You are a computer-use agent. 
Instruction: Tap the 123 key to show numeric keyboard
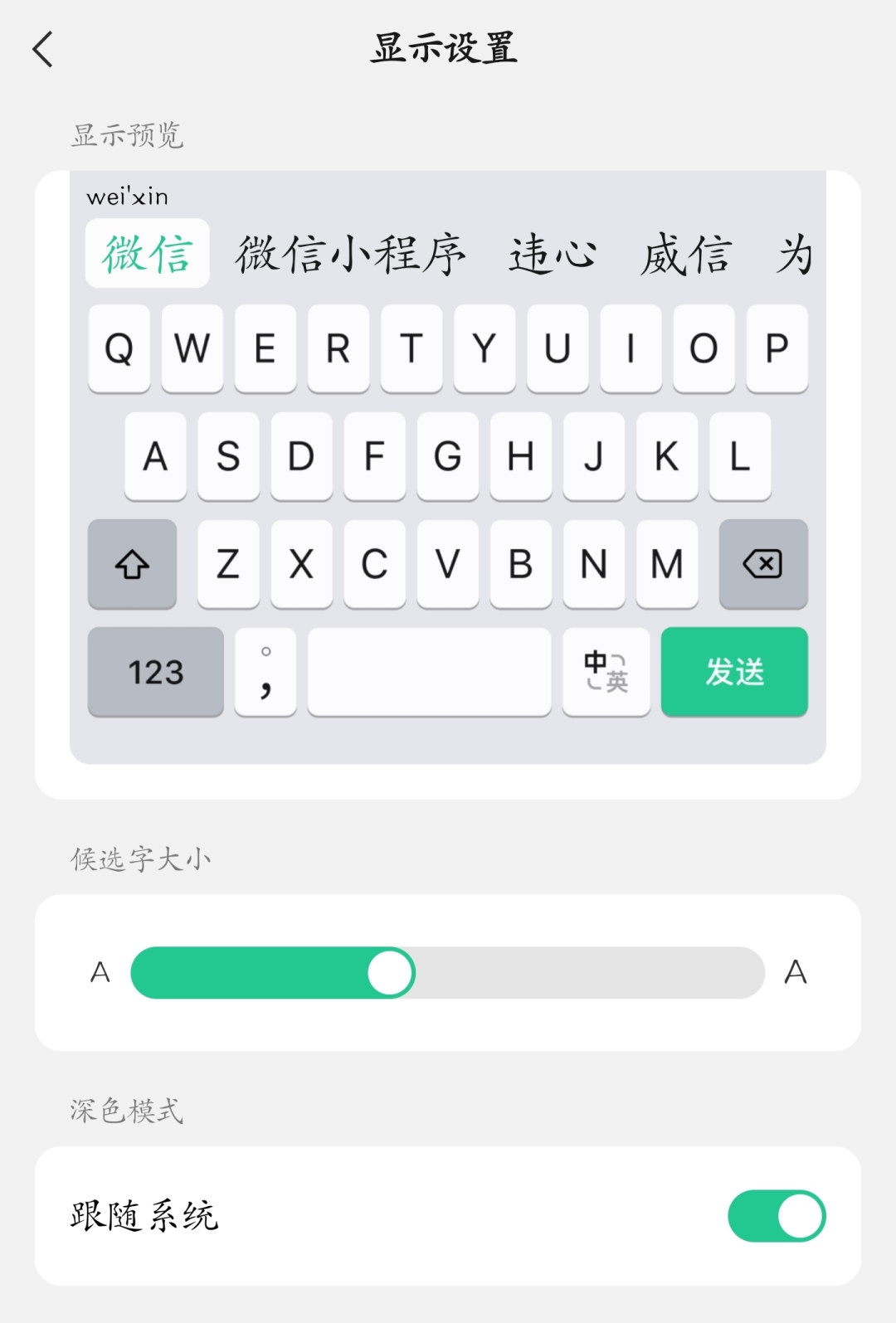[x=154, y=672]
